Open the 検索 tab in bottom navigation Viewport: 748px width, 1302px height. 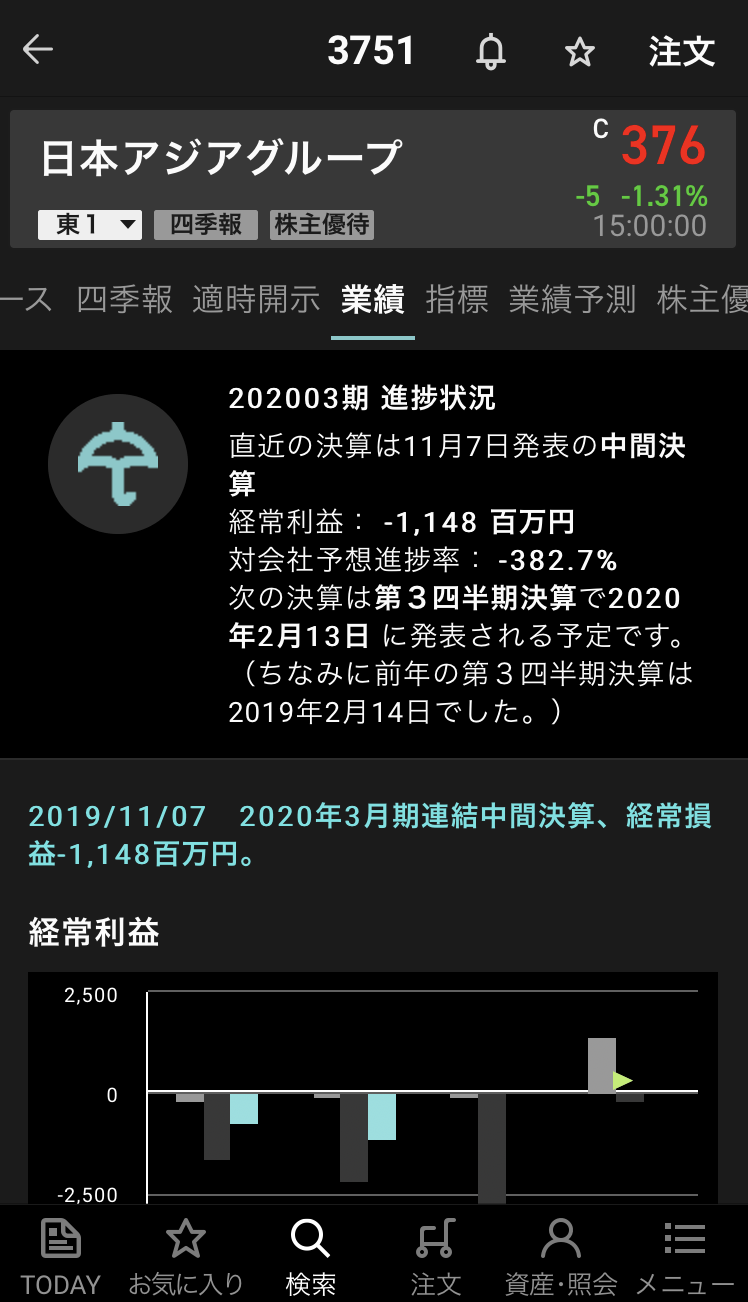tap(310, 1256)
